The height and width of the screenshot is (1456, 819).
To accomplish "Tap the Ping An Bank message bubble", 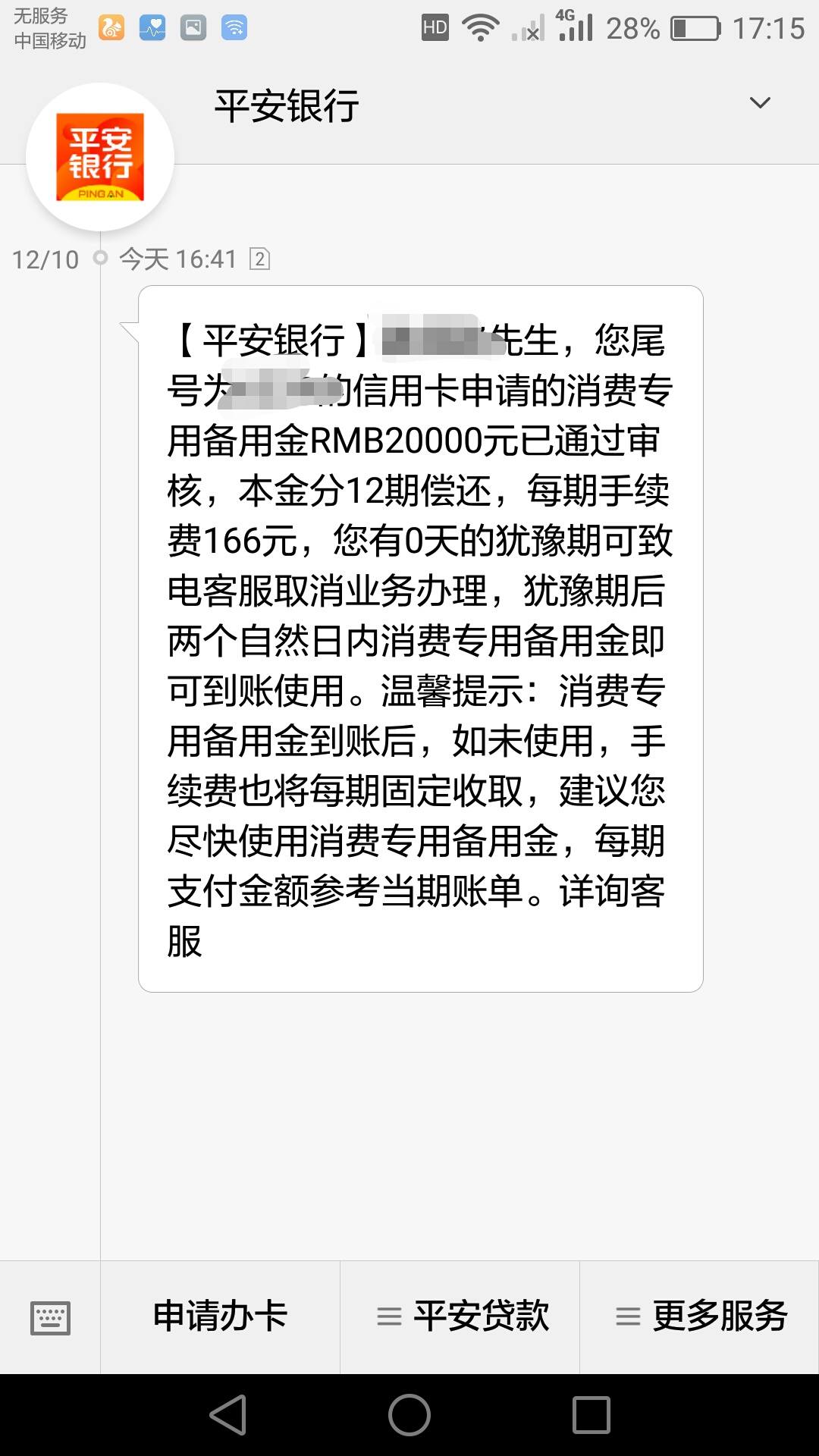I will 421,637.
